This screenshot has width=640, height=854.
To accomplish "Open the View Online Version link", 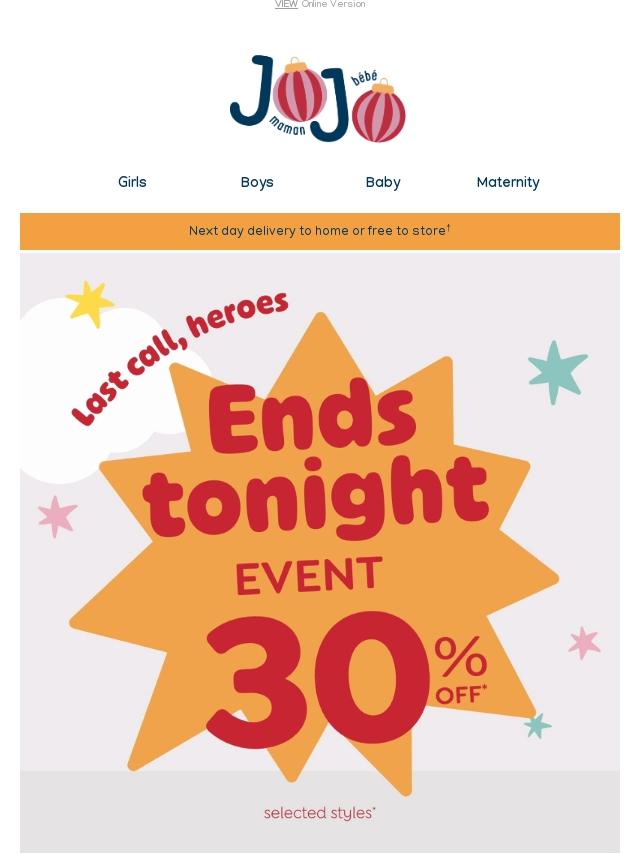I will 320,4.
